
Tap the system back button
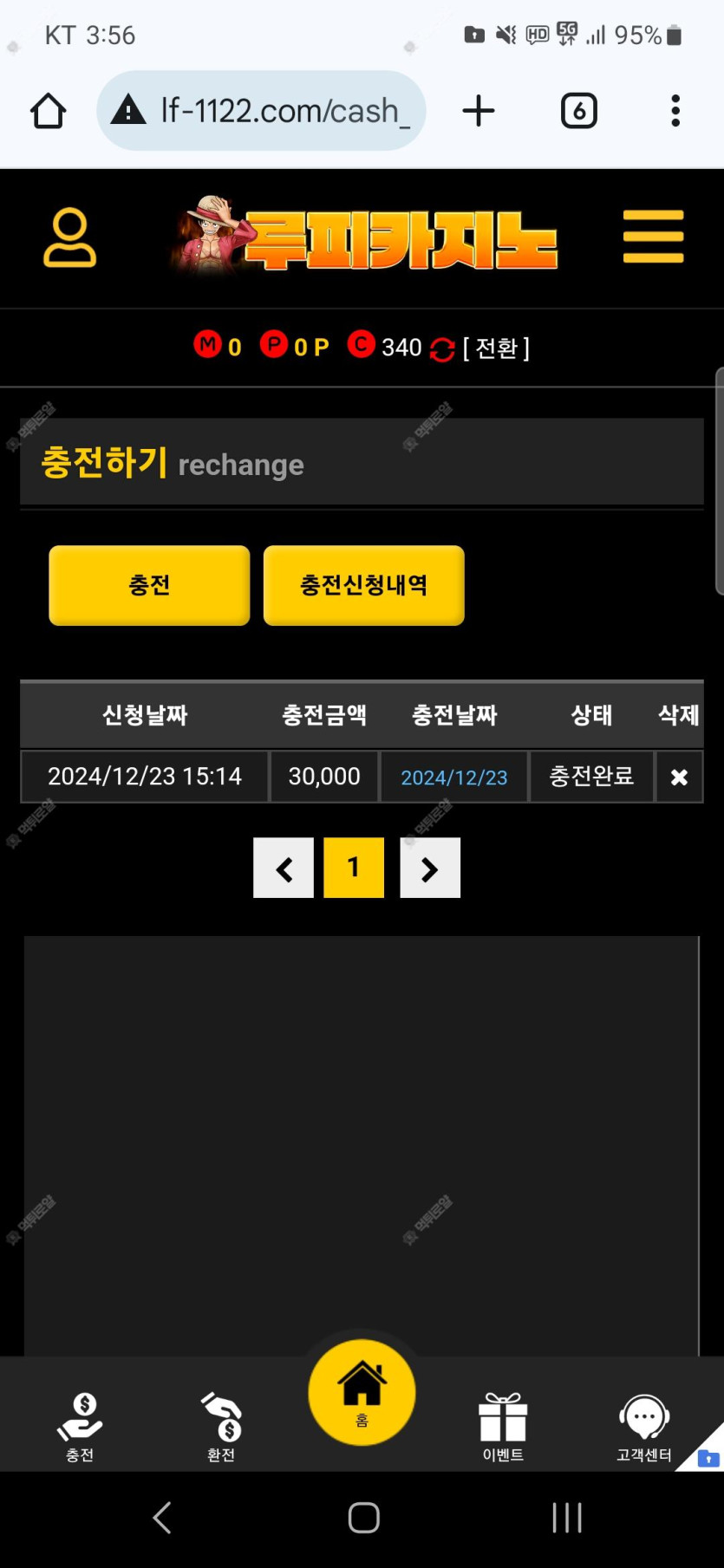pyautogui.click(x=162, y=1518)
